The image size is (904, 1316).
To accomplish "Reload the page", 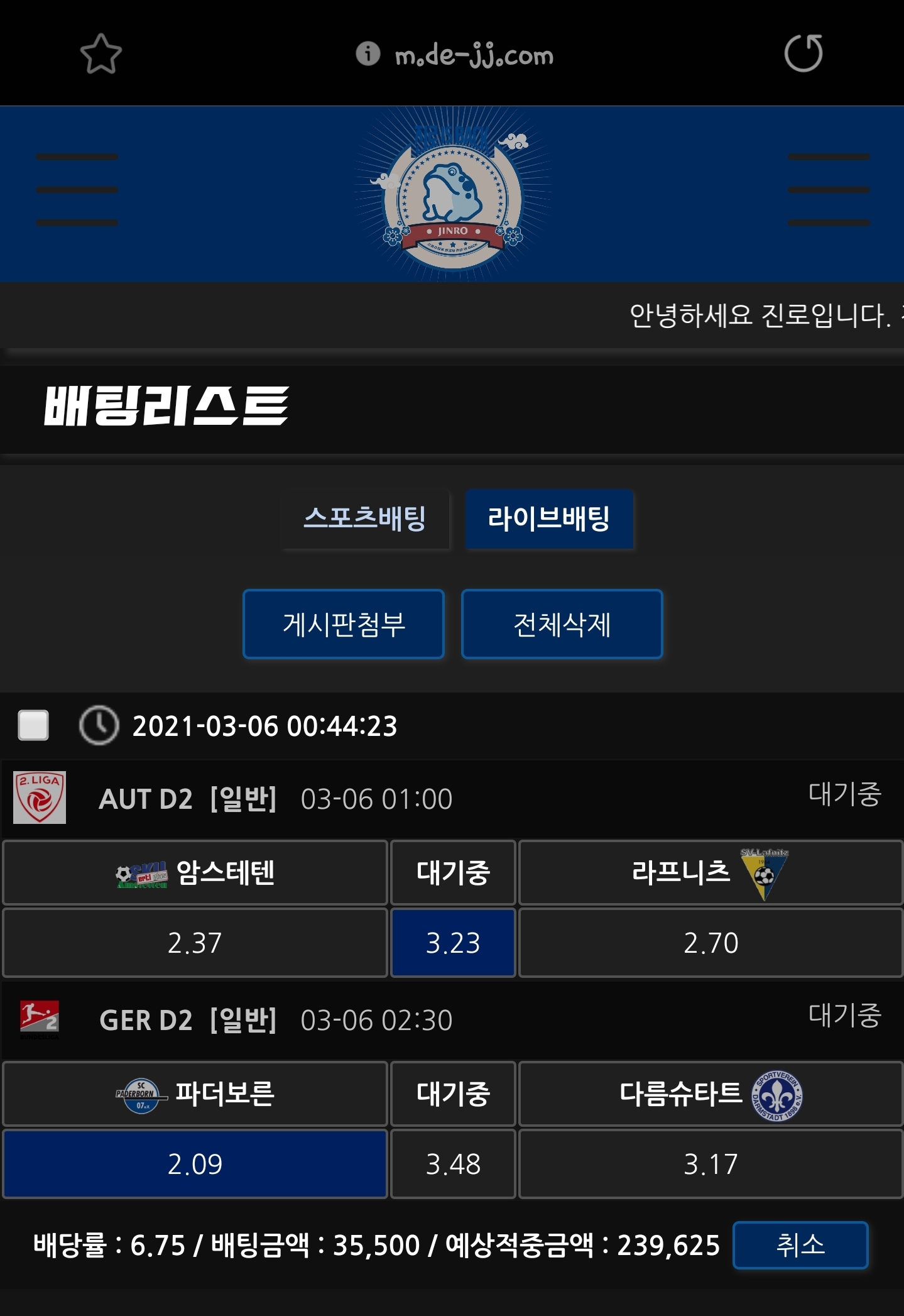I will 803,53.
